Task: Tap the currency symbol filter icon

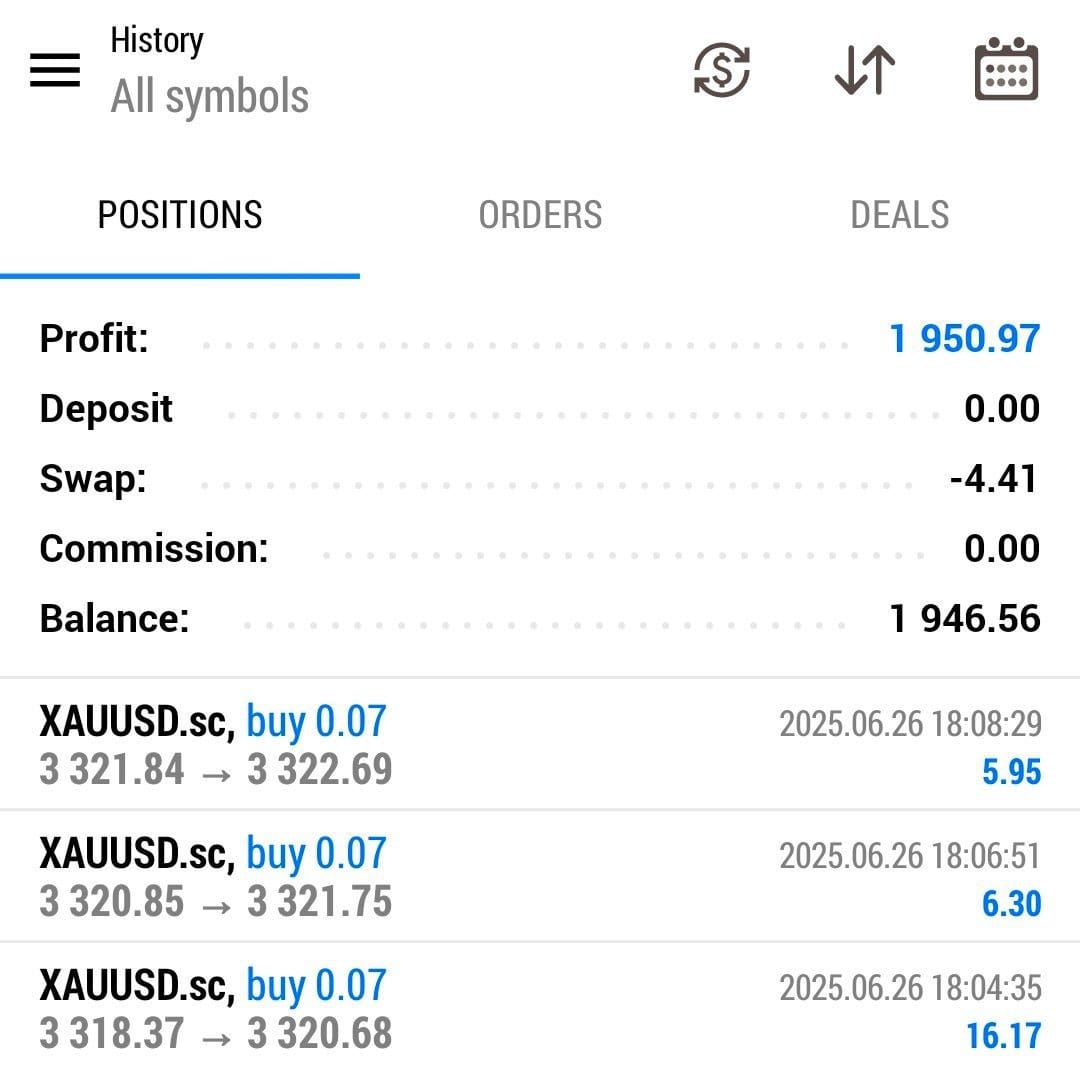Action: [x=722, y=70]
